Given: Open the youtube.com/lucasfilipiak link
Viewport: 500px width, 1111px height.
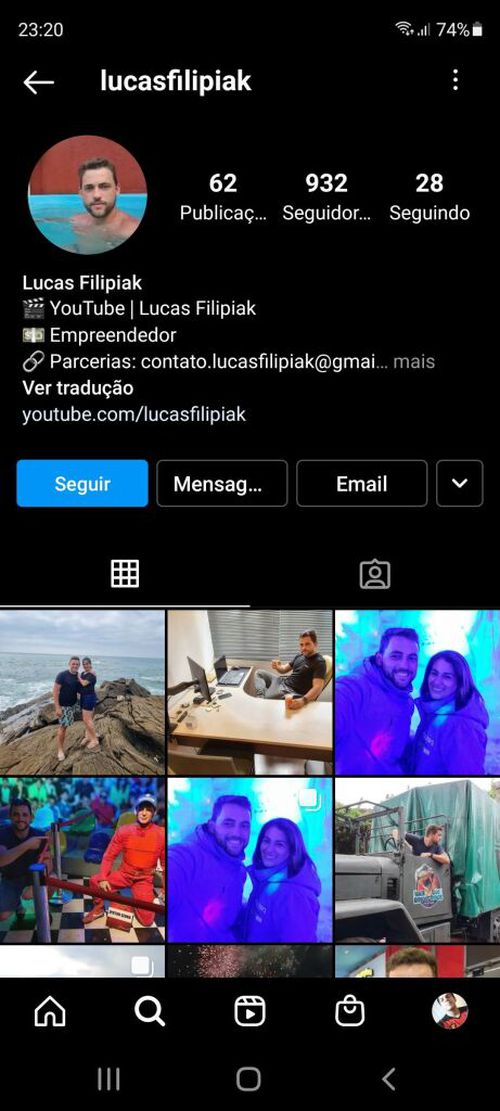Looking at the screenshot, I should click(x=134, y=414).
